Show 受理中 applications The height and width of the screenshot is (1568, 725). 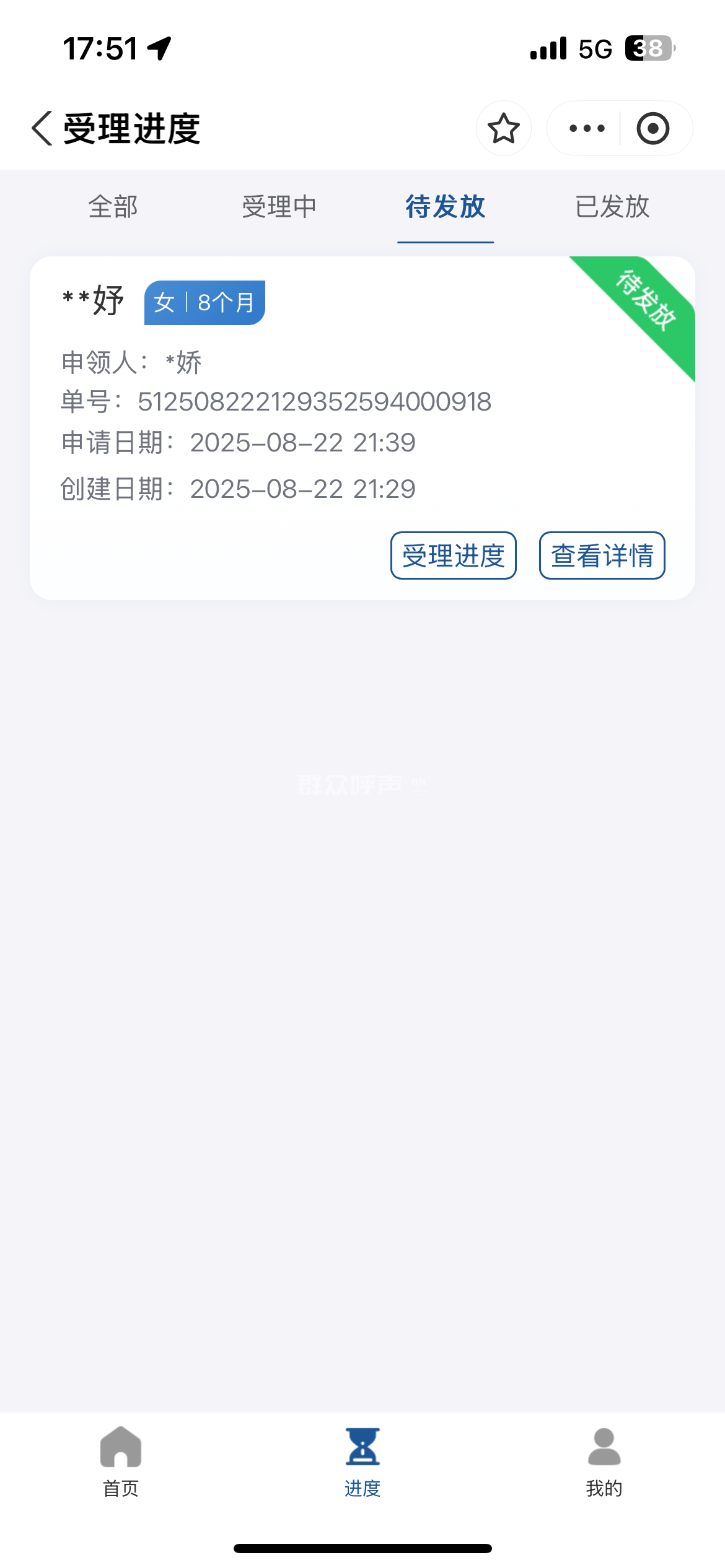[279, 207]
